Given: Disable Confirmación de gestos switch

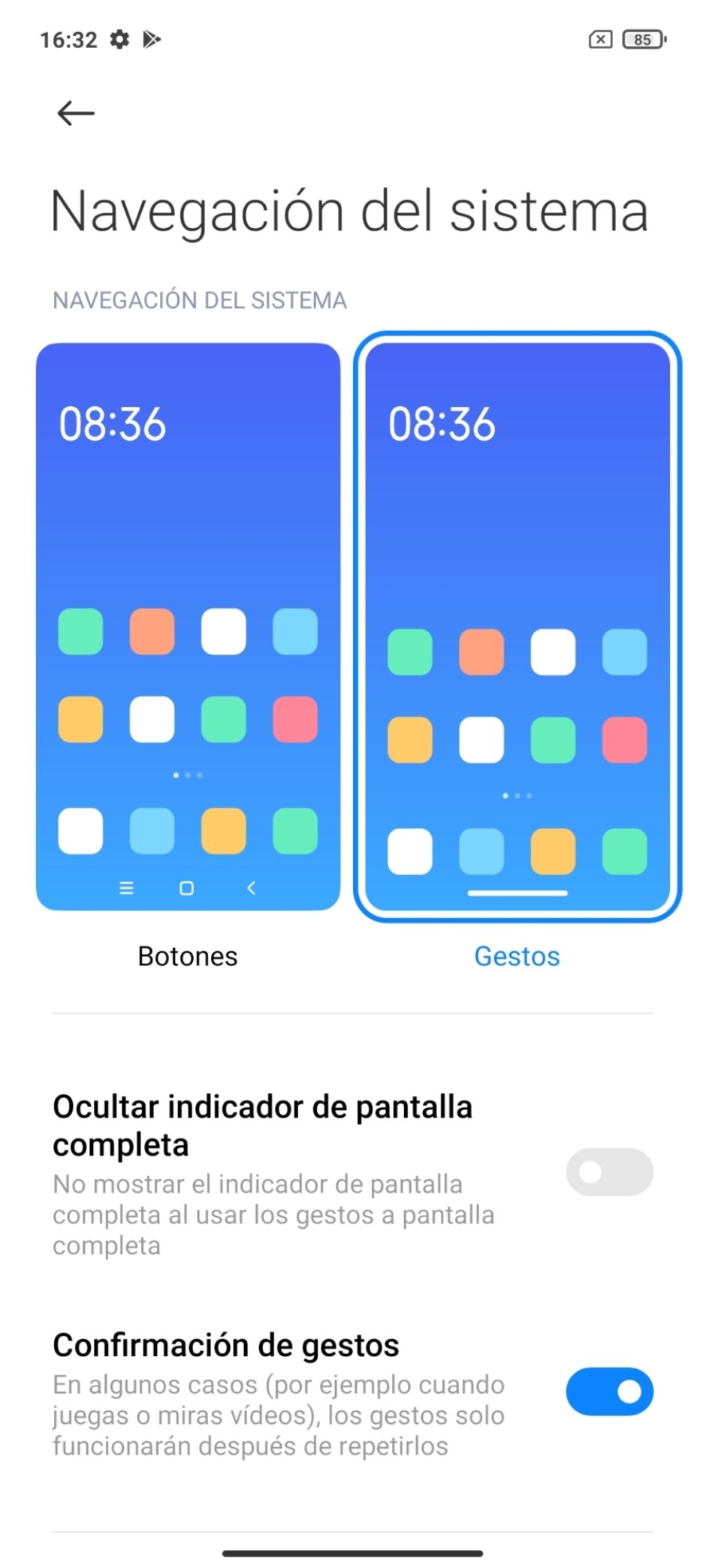Looking at the screenshot, I should pyautogui.click(x=609, y=1392).
